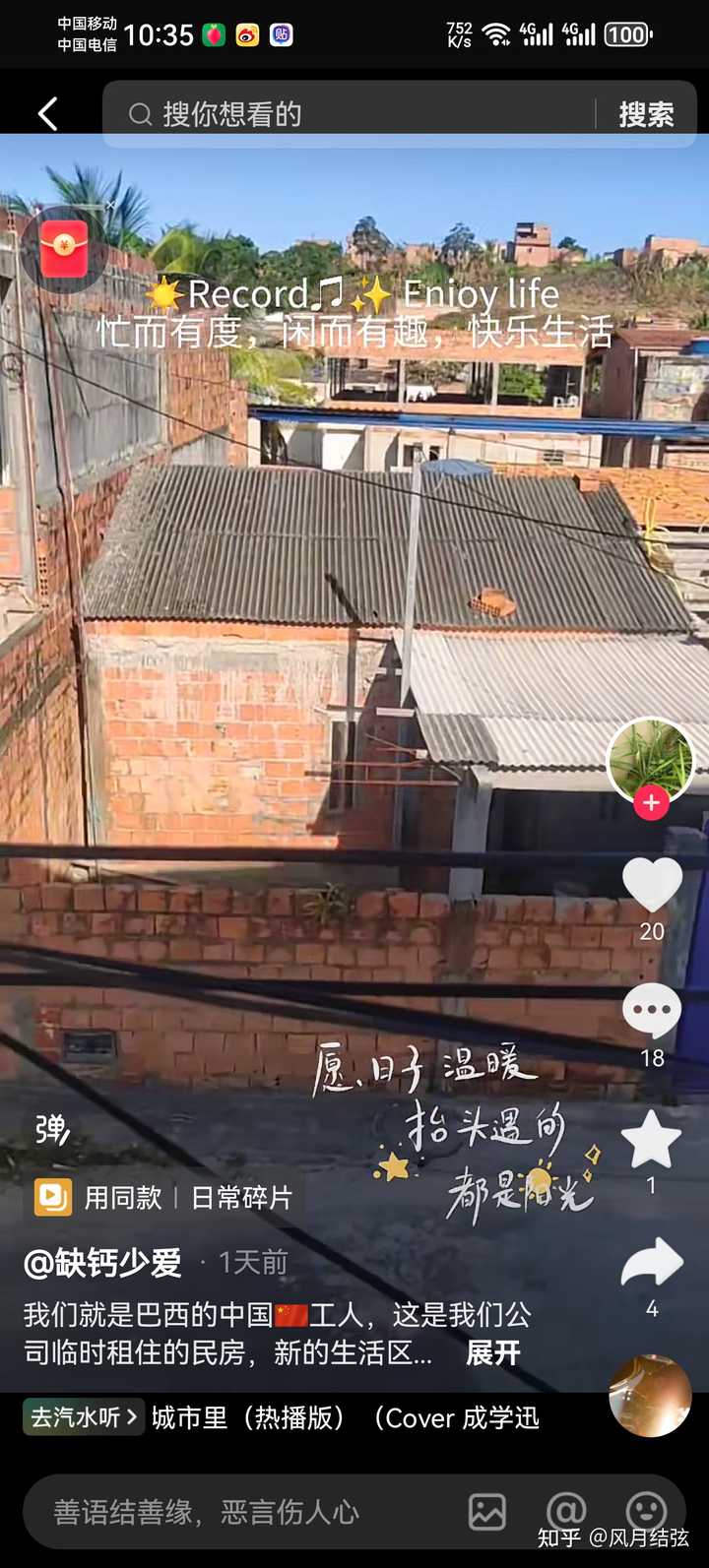Favorite the video with the star
This screenshot has height=1568, width=709.
[651, 1139]
